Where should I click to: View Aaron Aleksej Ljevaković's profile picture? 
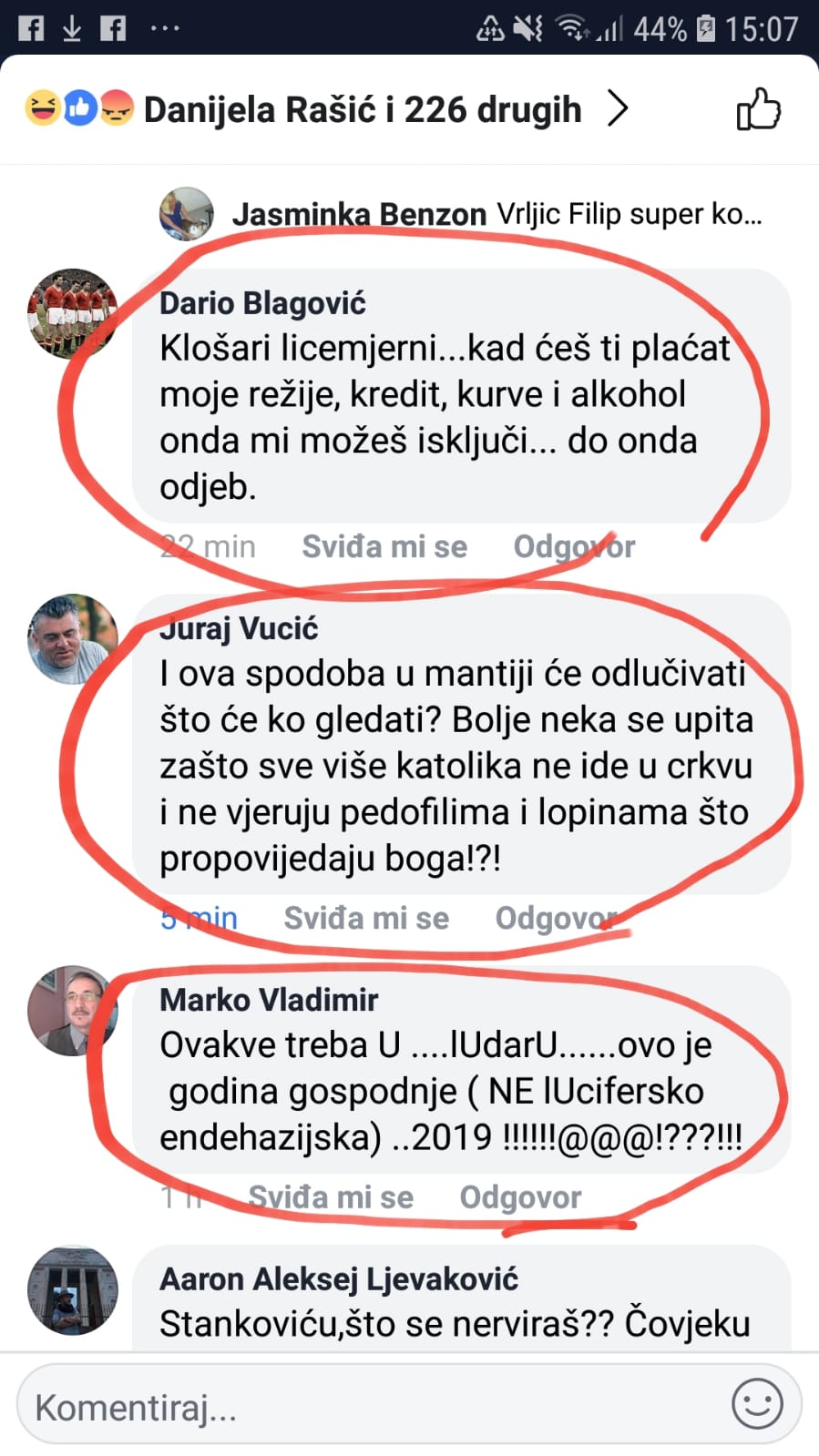click(72, 1290)
